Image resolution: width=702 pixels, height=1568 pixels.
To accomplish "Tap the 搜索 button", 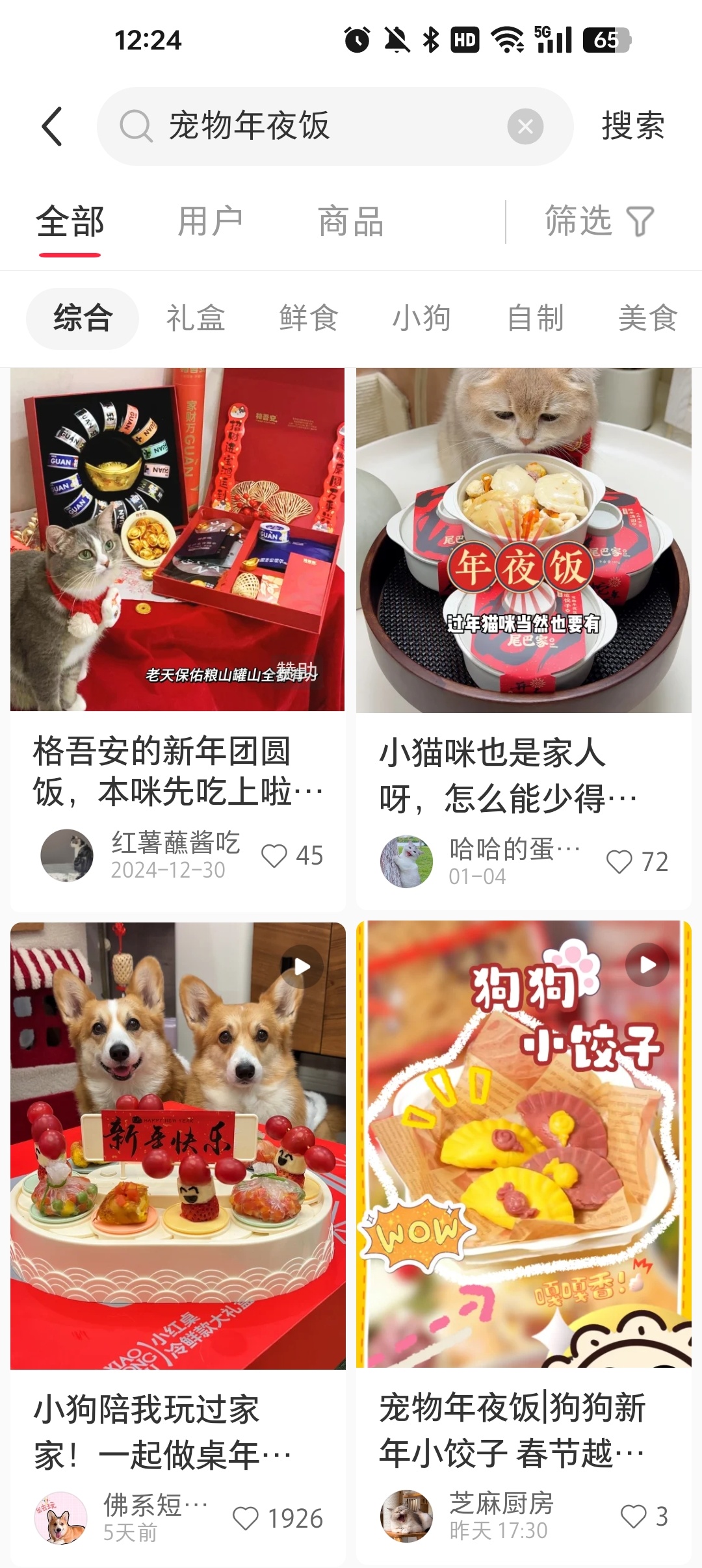I will (x=633, y=126).
